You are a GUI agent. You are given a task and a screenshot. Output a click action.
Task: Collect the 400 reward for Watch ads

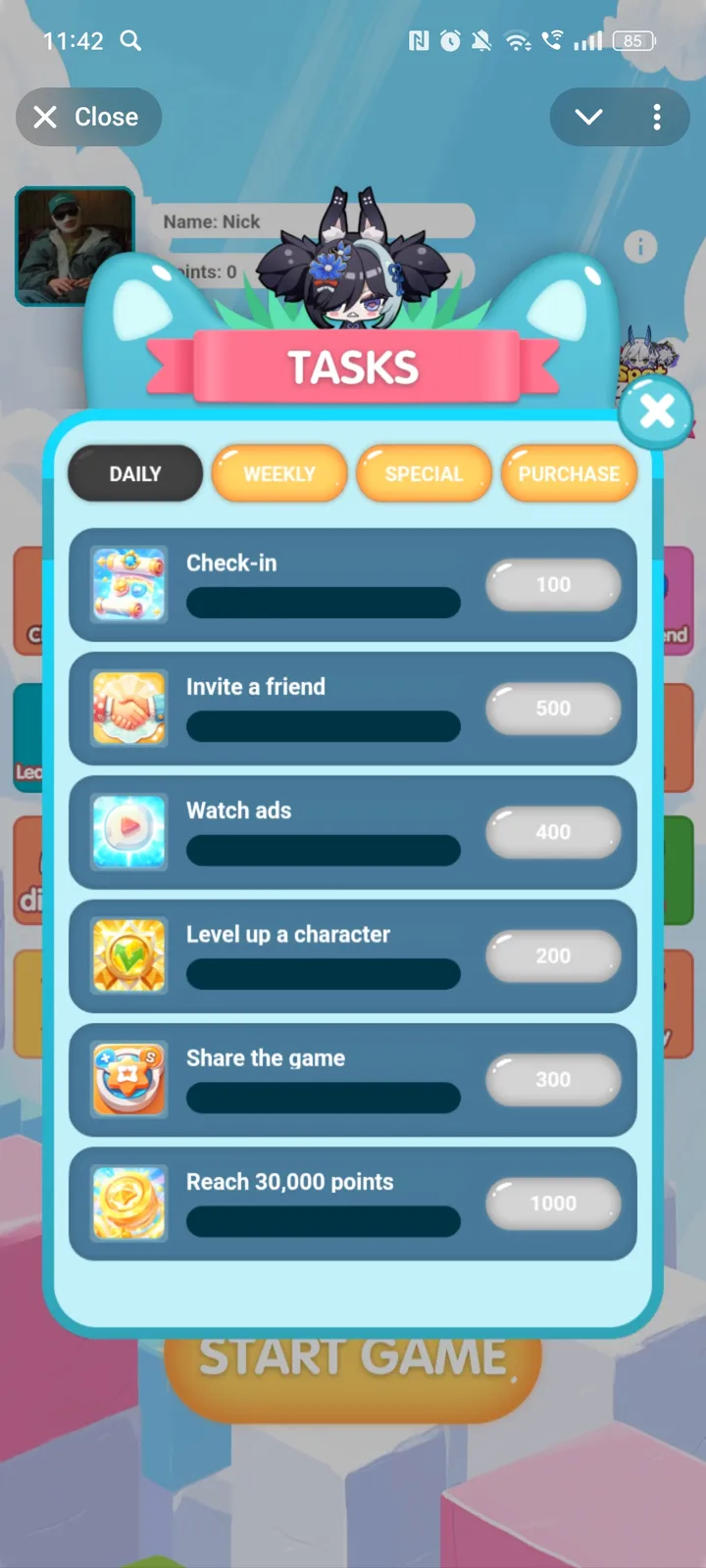553,832
